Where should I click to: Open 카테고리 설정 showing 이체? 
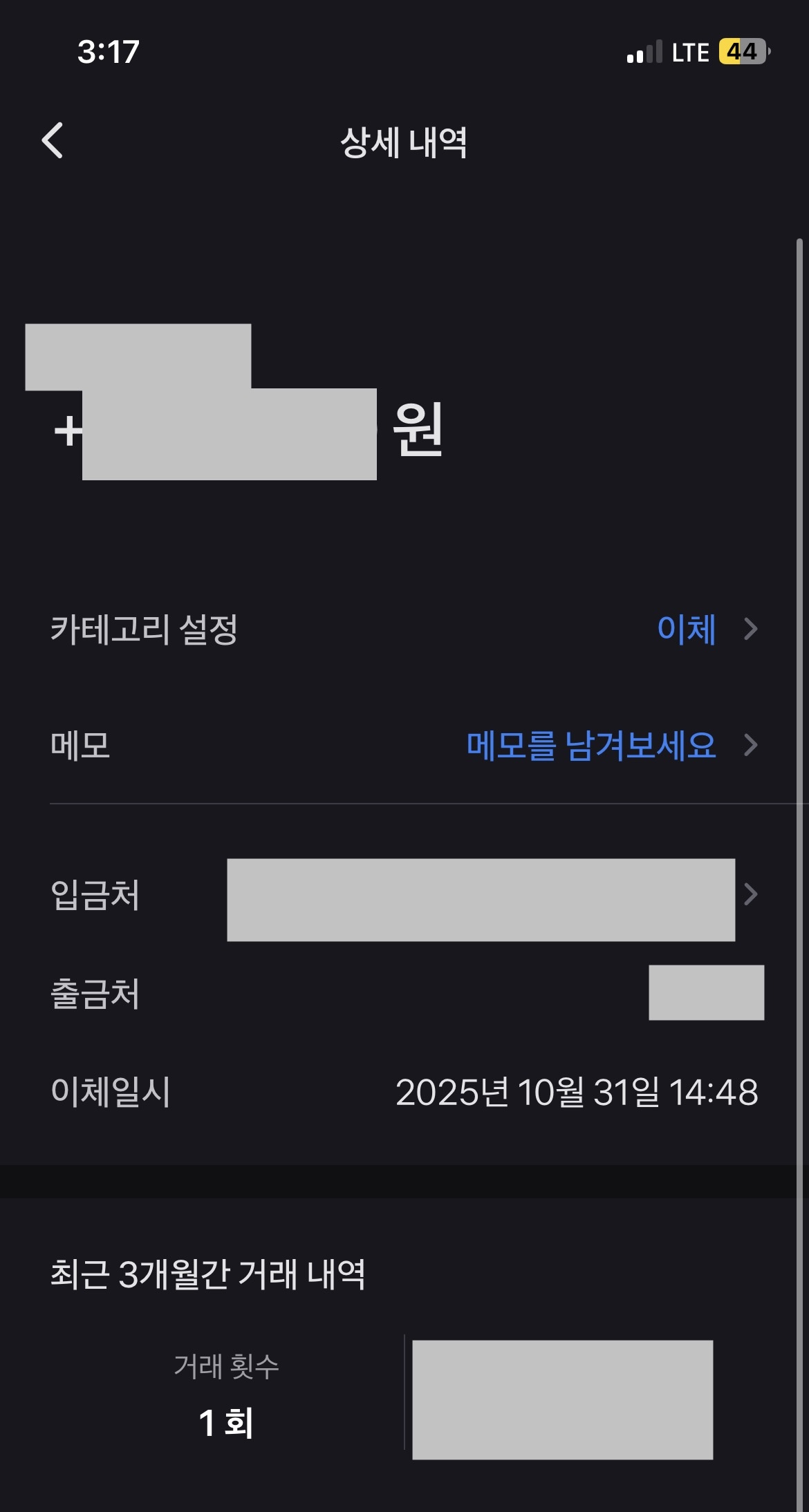[x=705, y=629]
